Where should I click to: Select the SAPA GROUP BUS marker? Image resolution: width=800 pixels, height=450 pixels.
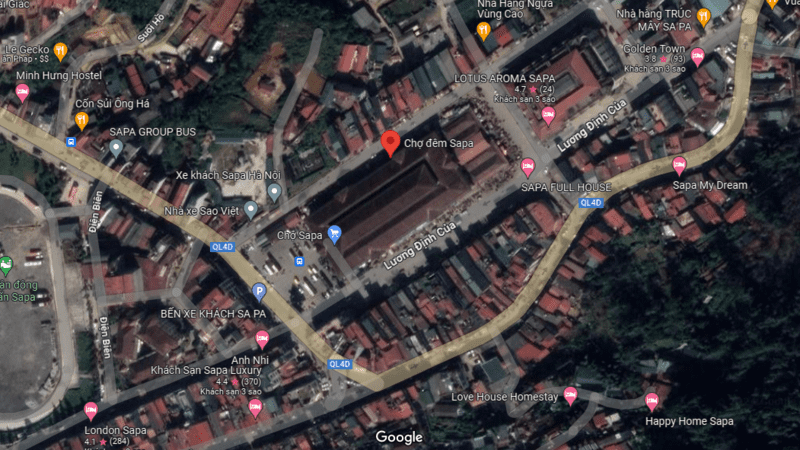click(117, 148)
